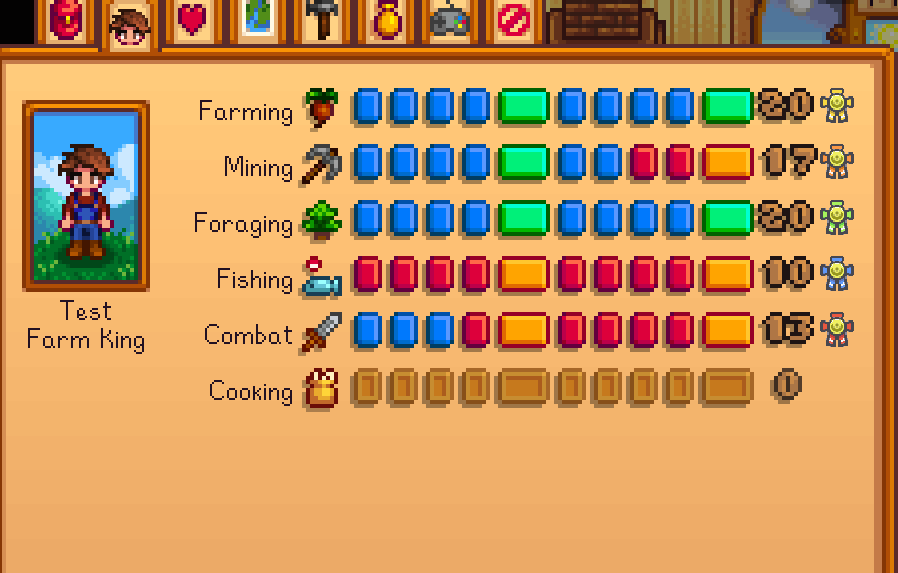Switch to the inventory backpack tab
The image size is (898, 573).
point(67,19)
